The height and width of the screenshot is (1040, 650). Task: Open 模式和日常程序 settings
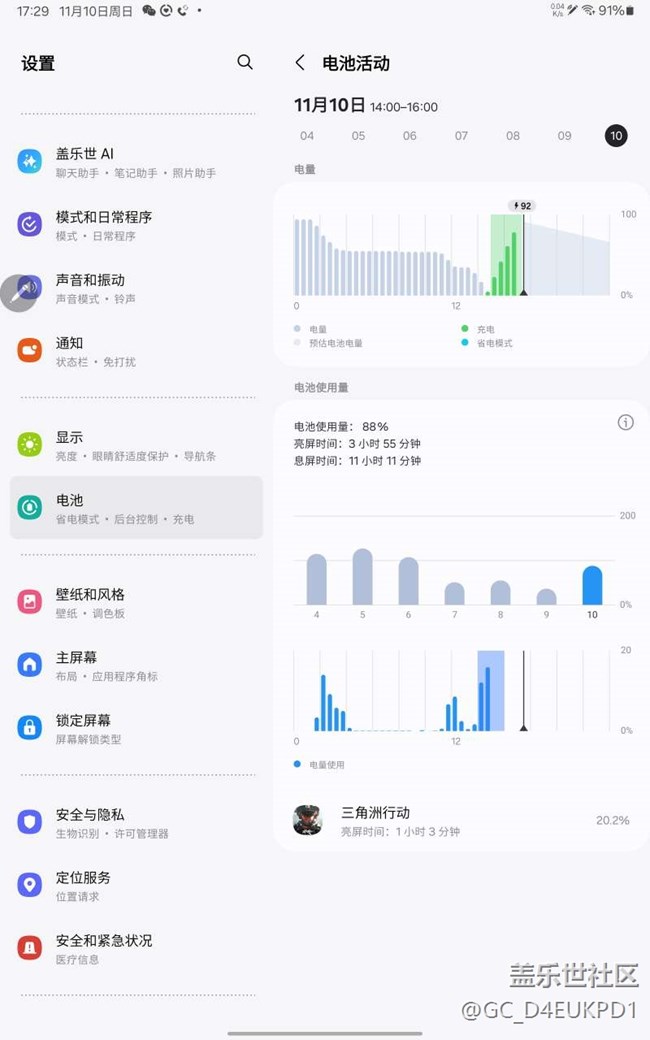pos(136,226)
